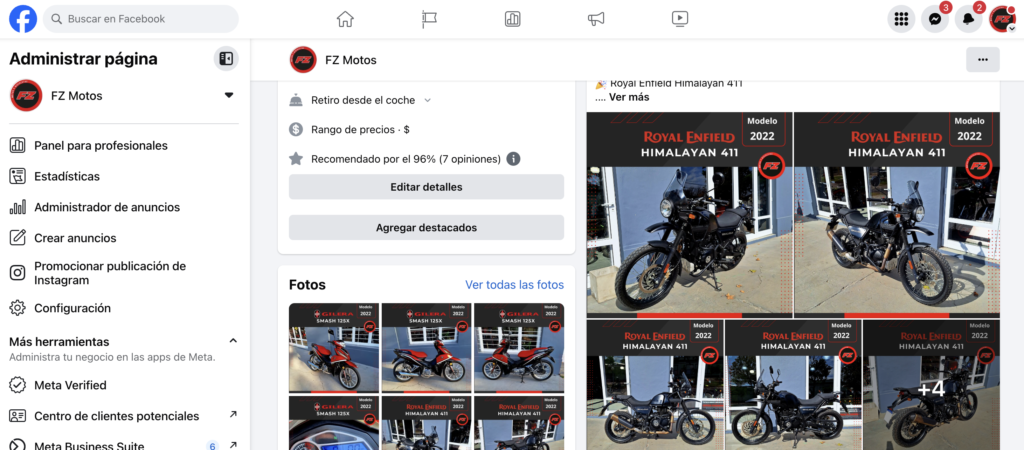The width and height of the screenshot is (1024, 450).
Task: Open Configuración settings
Action: [72, 308]
